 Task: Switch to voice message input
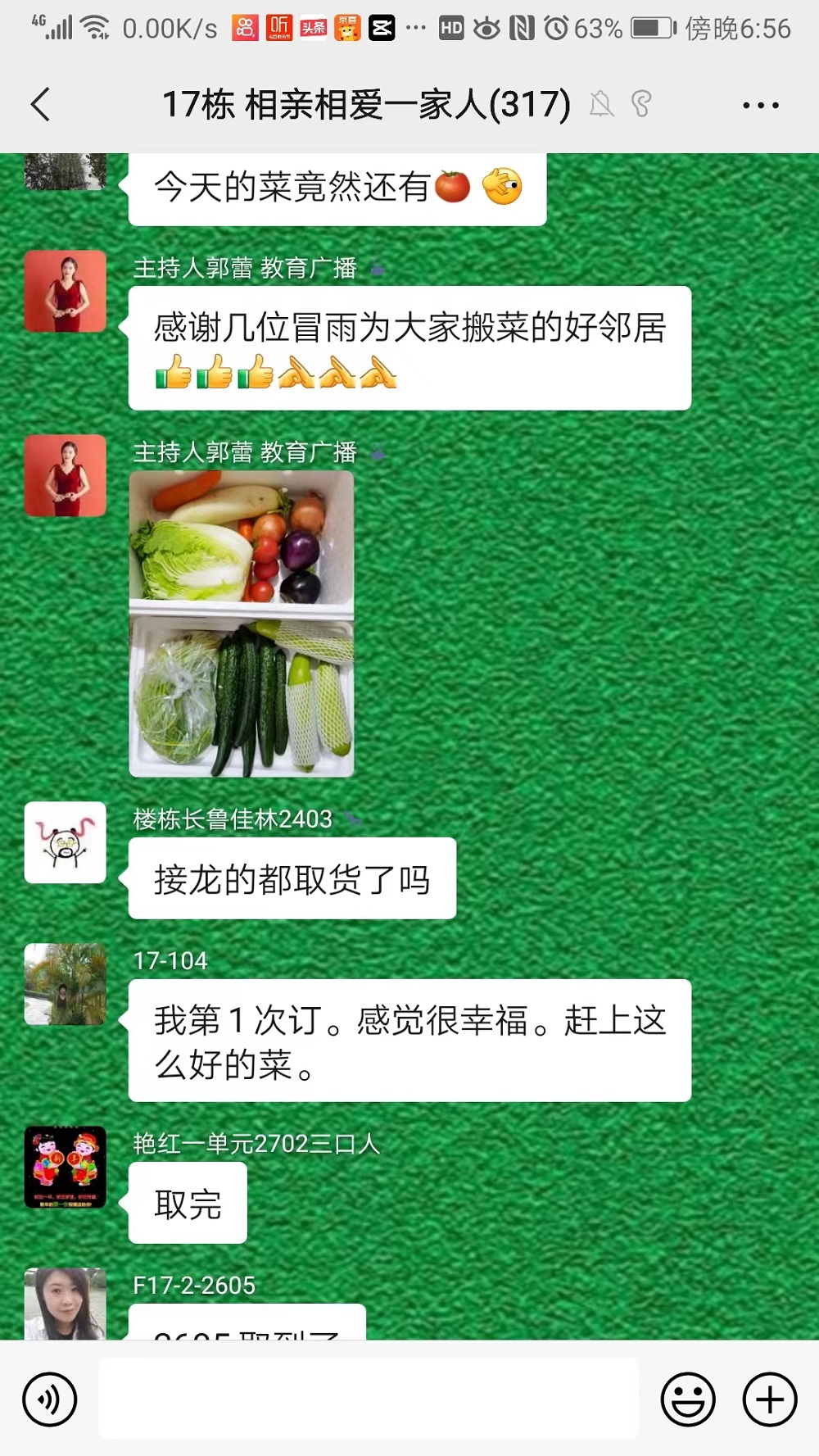click(50, 1399)
